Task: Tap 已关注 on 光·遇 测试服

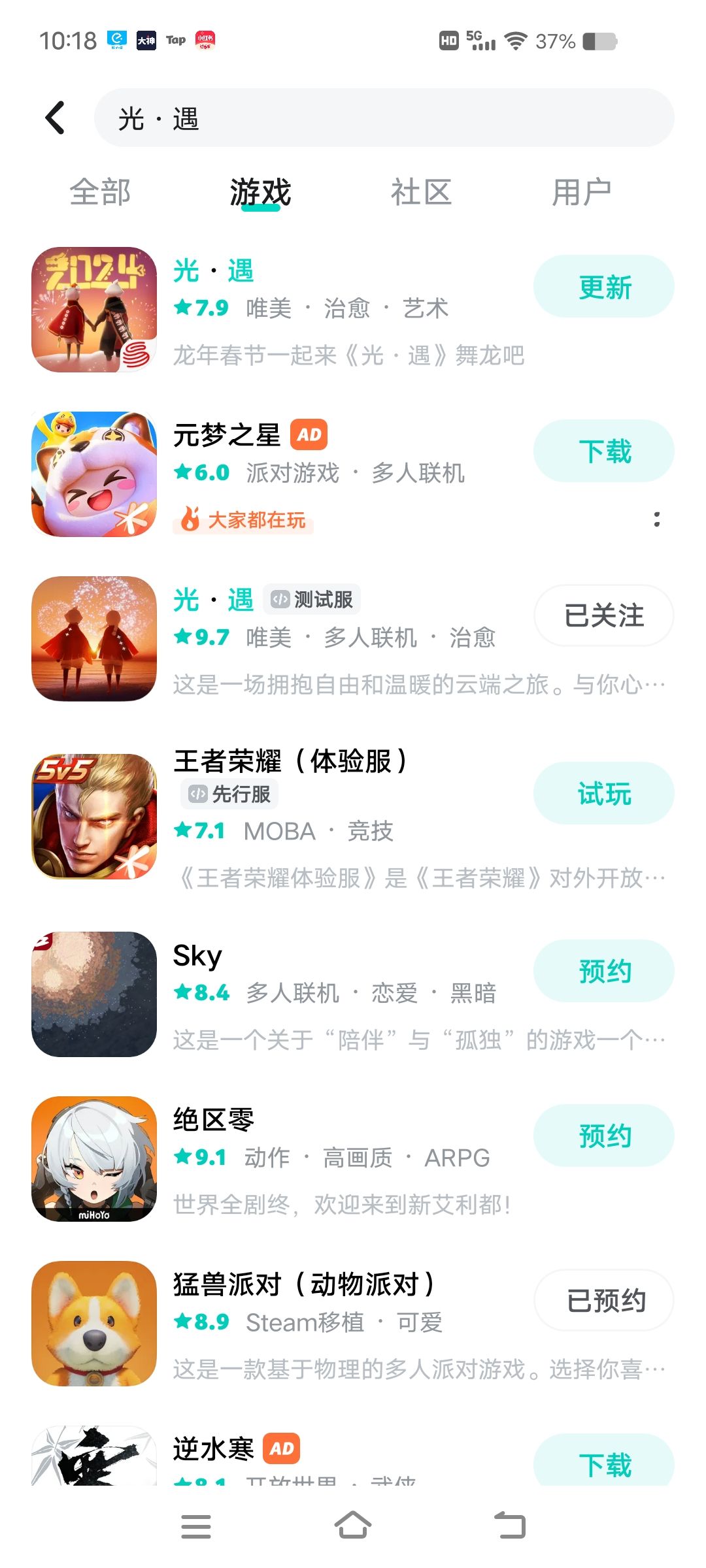Action: pyautogui.click(x=604, y=615)
